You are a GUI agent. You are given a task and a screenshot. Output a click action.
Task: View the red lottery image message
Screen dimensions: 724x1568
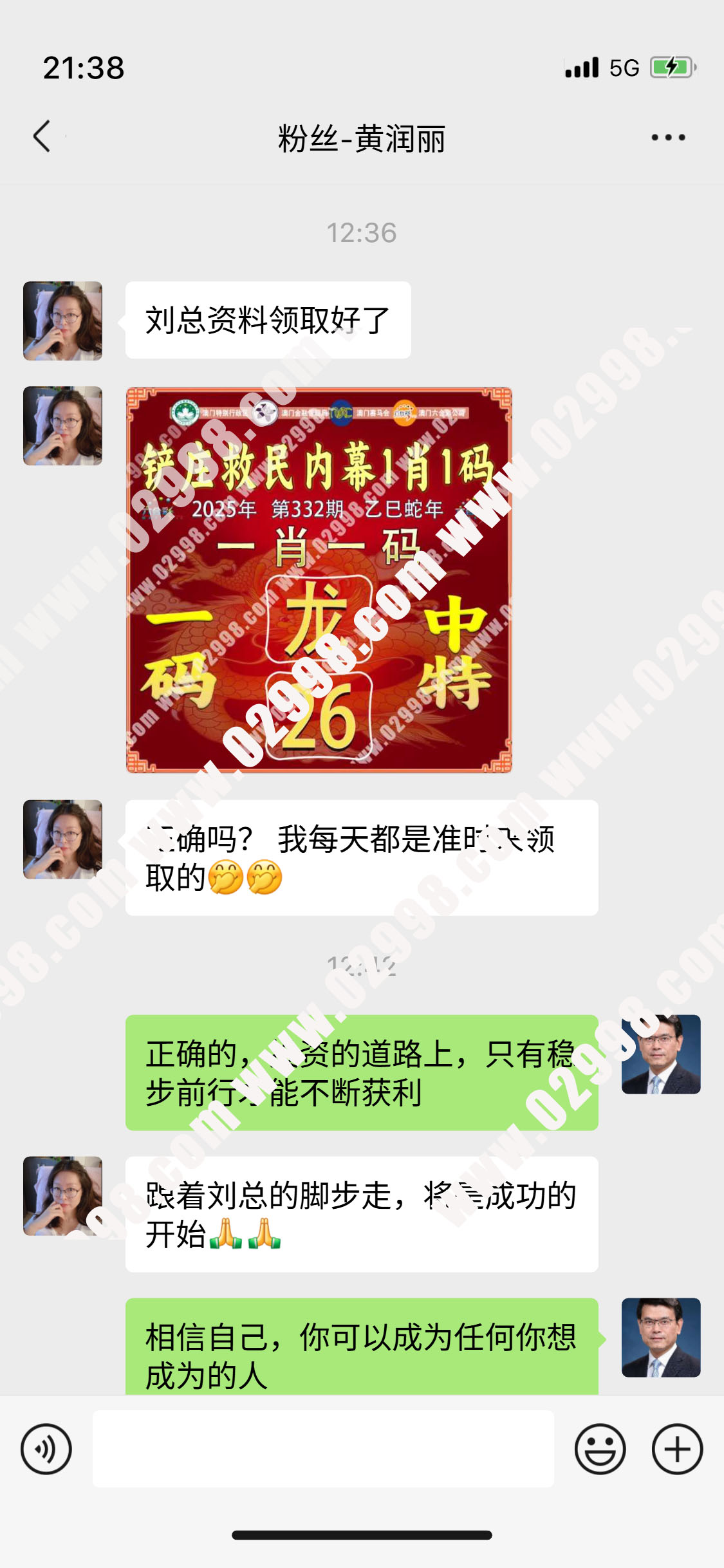tap(319, 579)
